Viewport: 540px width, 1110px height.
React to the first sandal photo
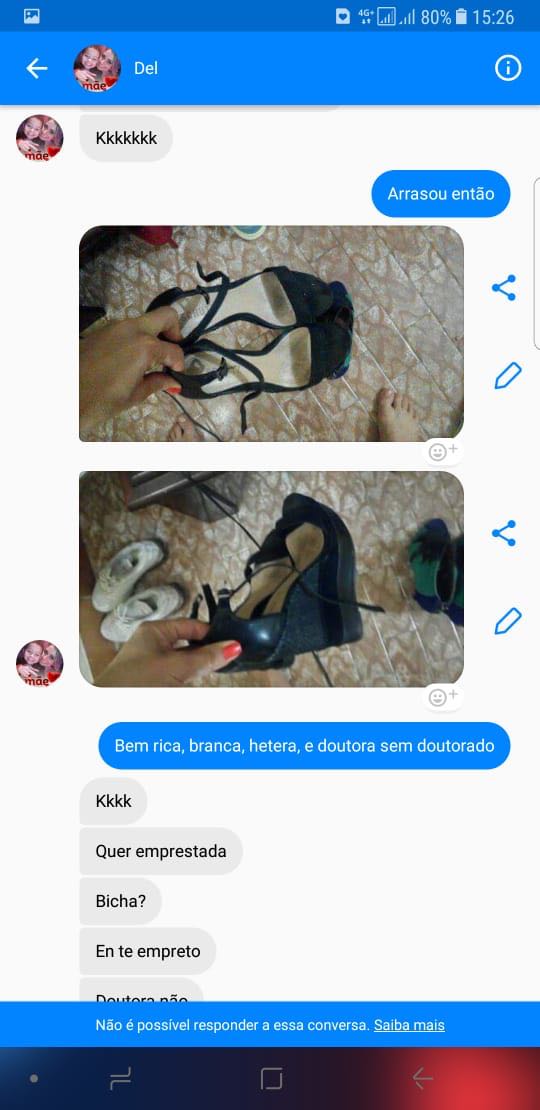tap(443, 451)
